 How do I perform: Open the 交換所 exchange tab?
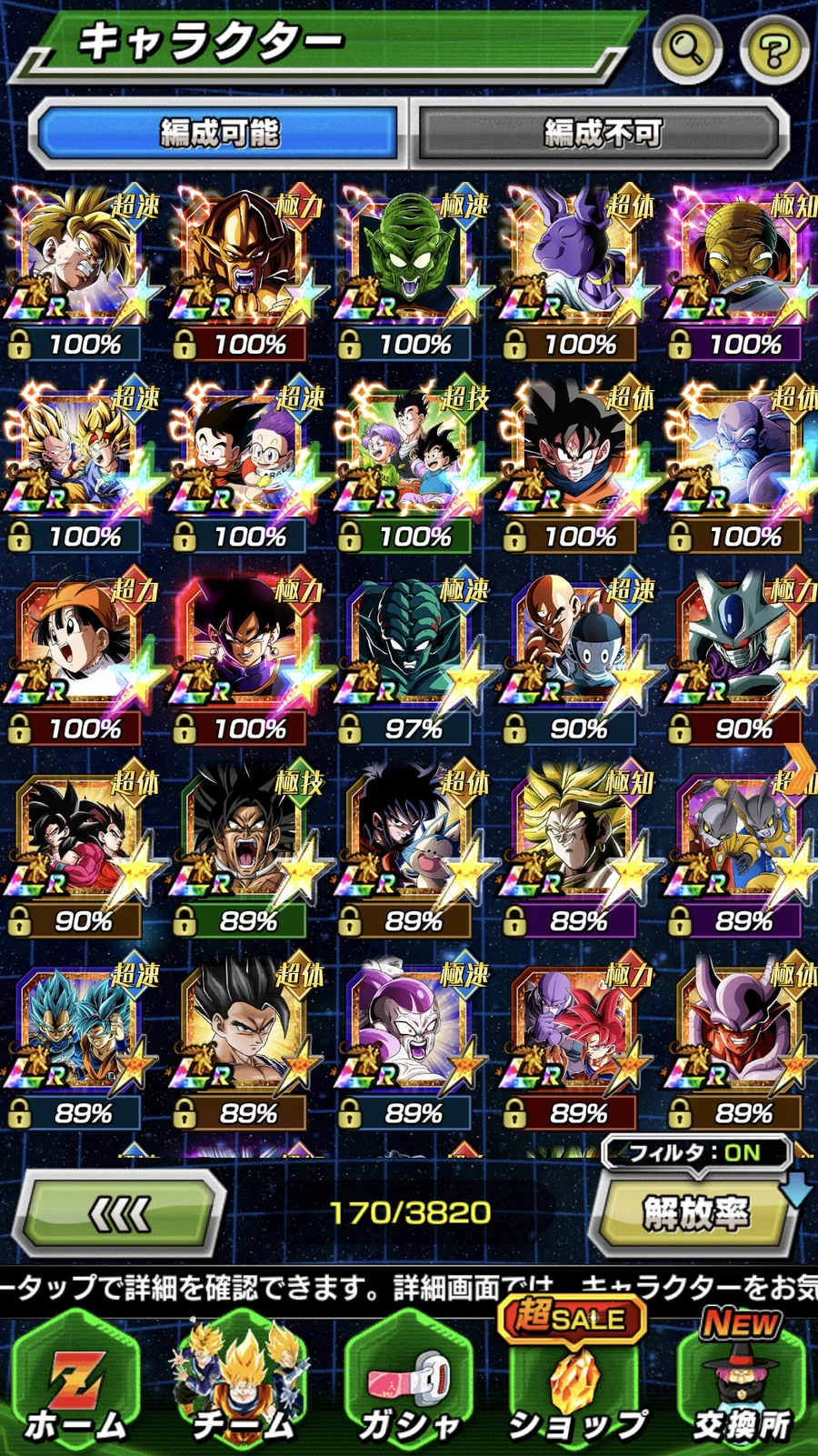click(741, 1385)
